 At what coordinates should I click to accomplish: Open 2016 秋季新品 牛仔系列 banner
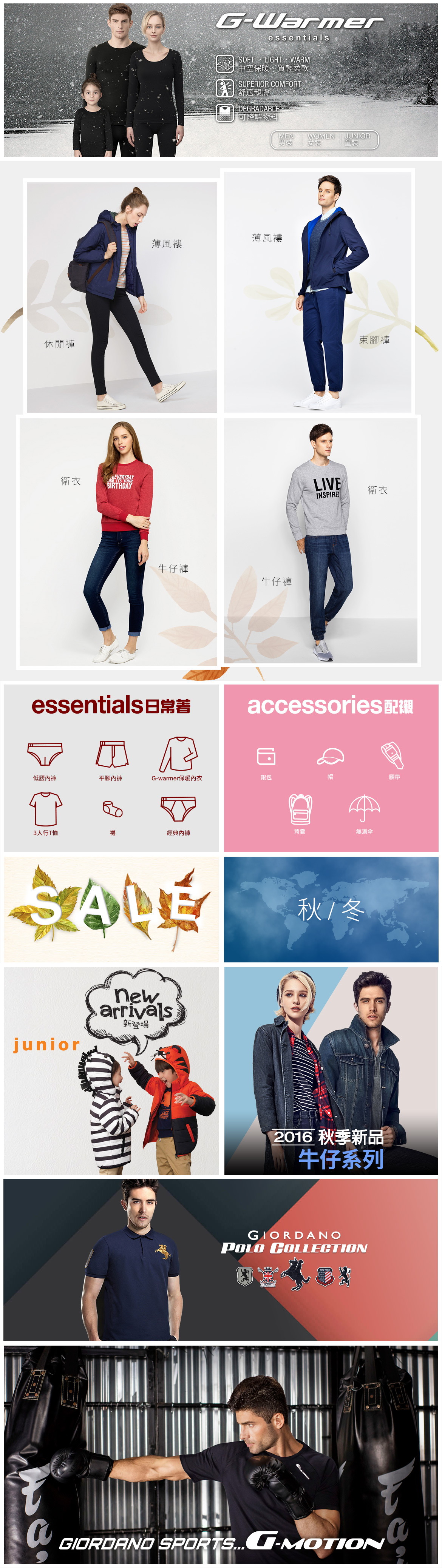click(331, 1071)
